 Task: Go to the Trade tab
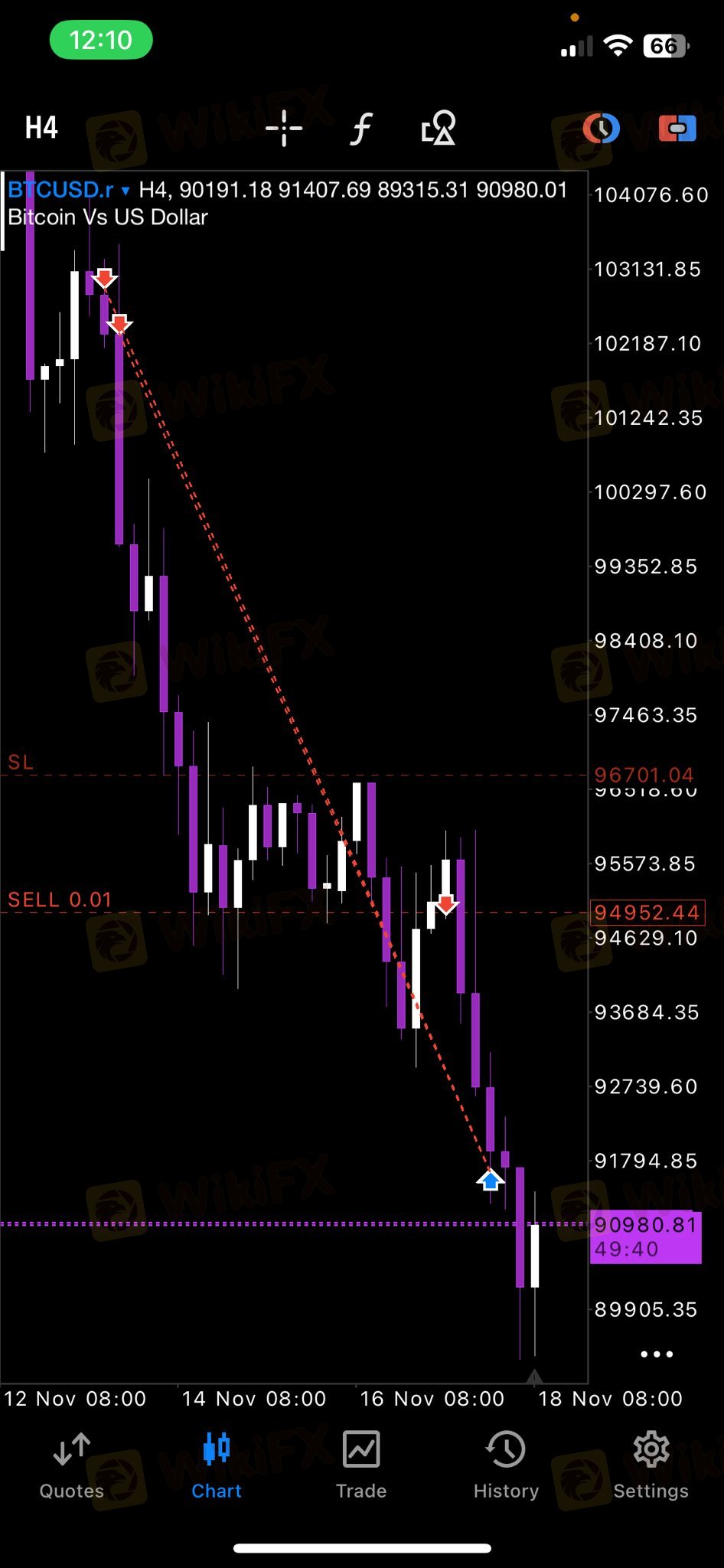pyautogui.click(x=361, y=1465)
